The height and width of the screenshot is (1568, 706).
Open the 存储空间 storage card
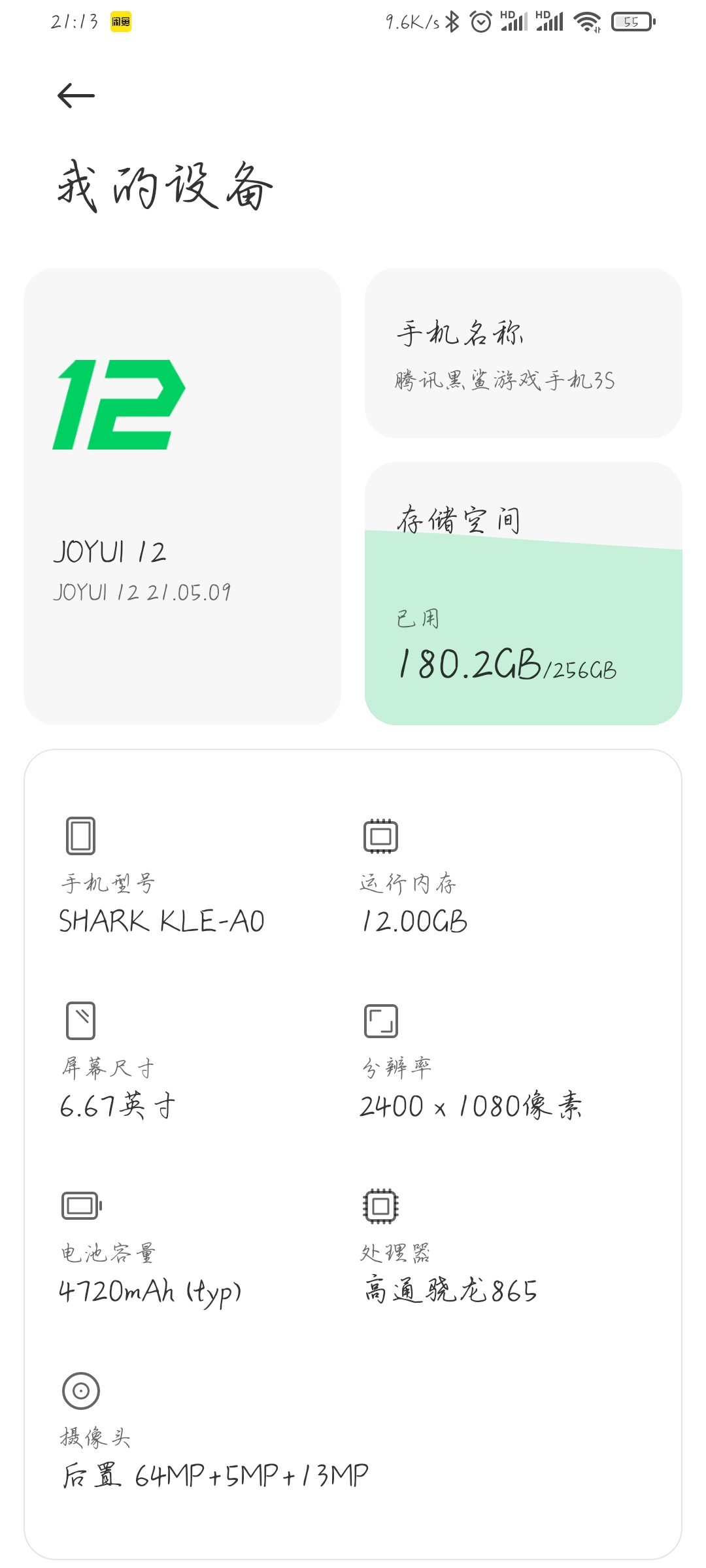pyautogui.click(x=523, y=593)
